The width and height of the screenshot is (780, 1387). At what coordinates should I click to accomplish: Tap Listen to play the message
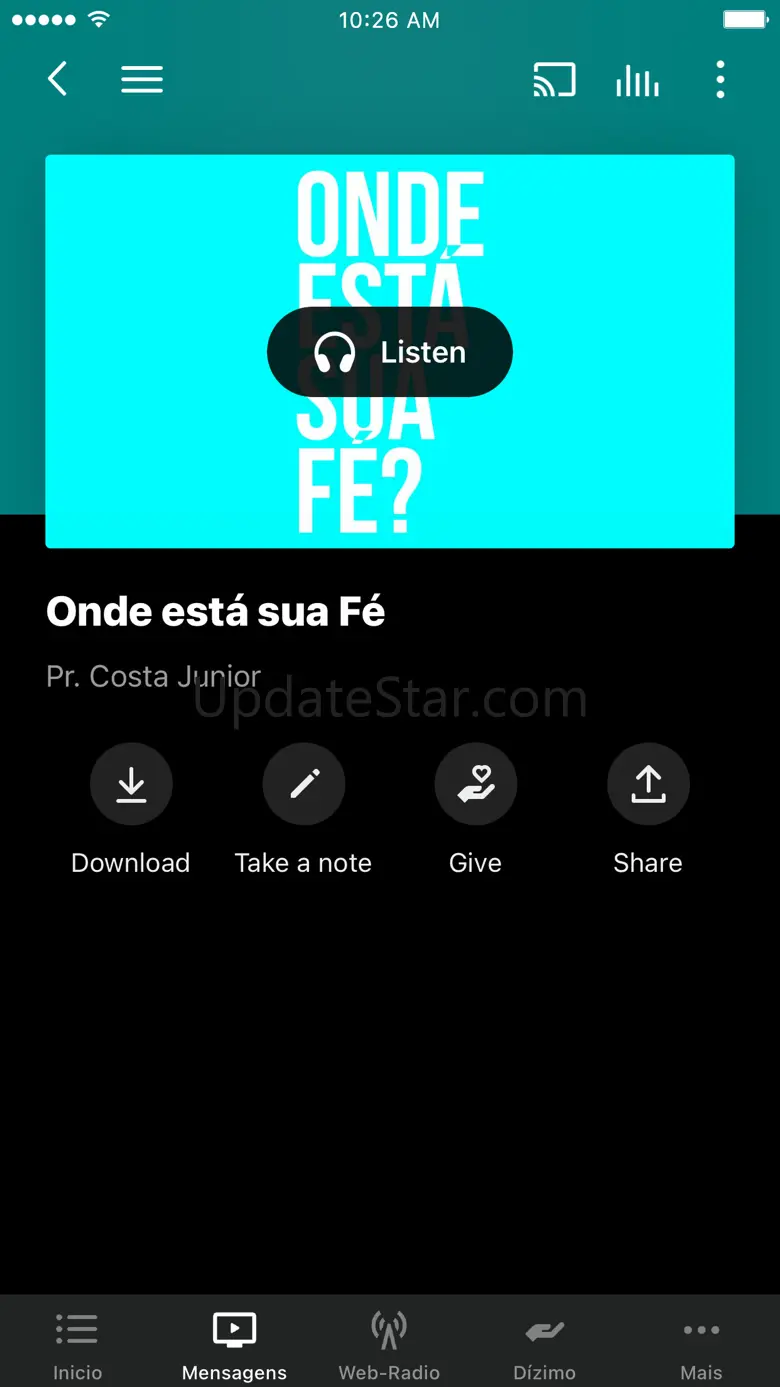(390, 352)
